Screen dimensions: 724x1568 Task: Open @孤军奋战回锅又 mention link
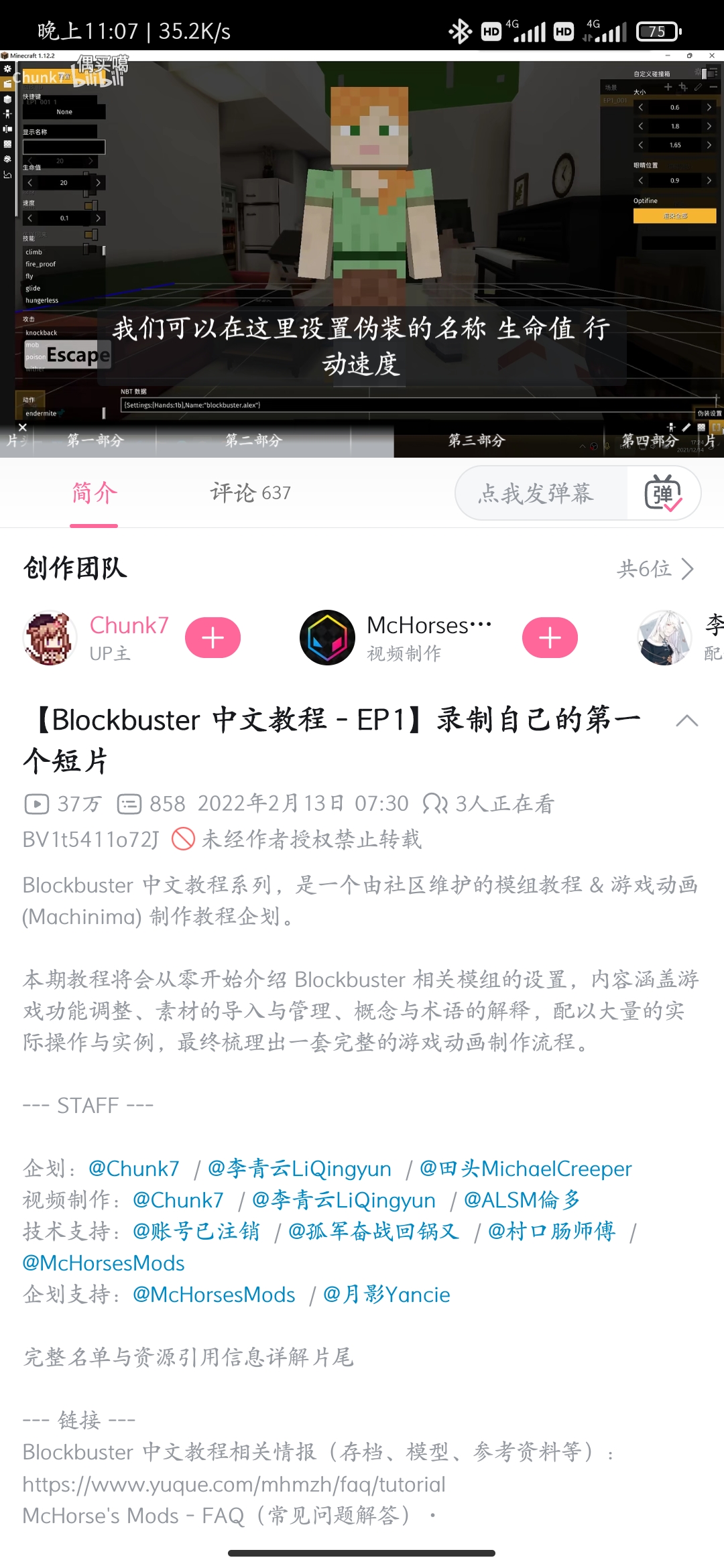(x=373, y=1232)
